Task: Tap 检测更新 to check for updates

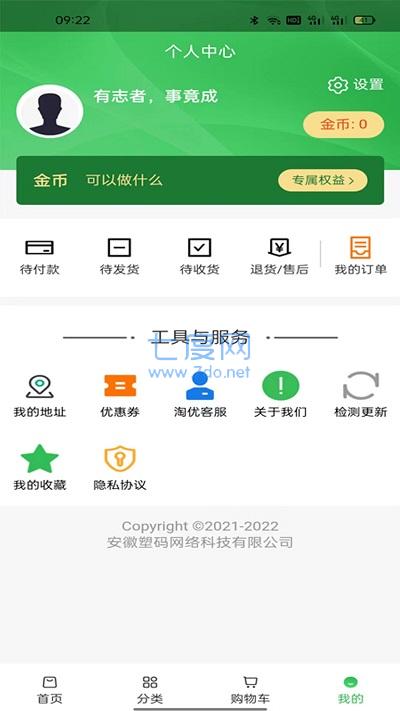Action: 361,395
